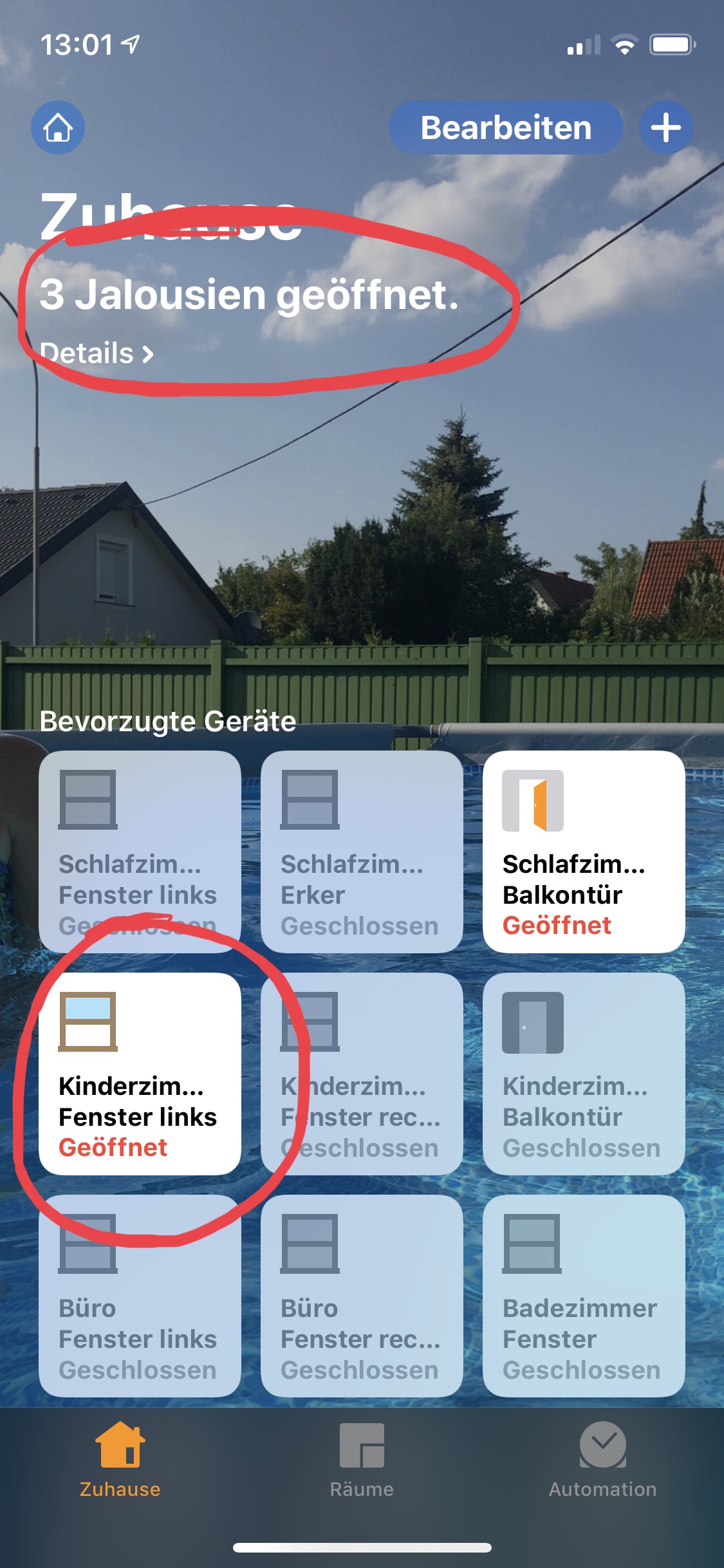Viewport: 724px width, 1568px height.
Task: Open the Details link under Jalousien status
Action: point(97,353)
